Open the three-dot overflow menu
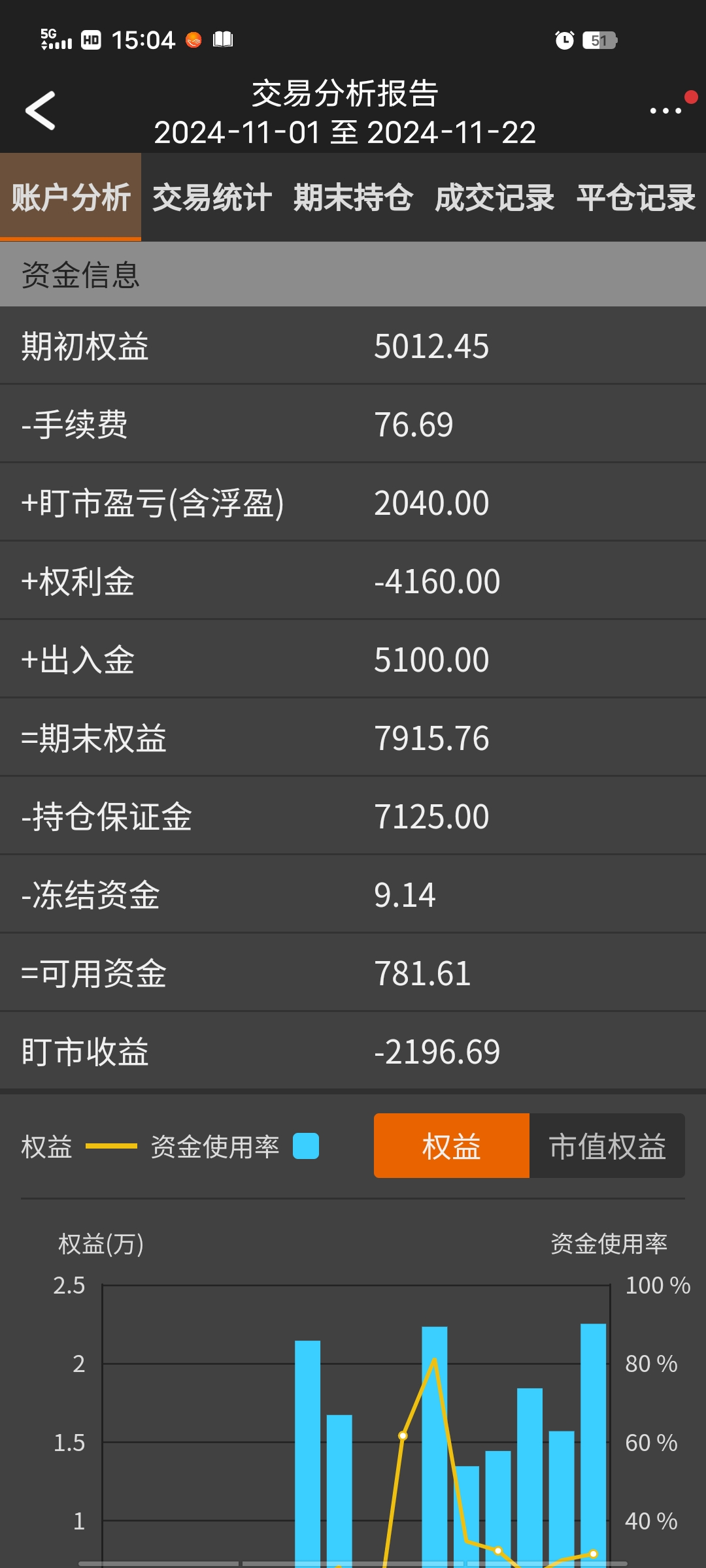The height and width of the screenshot is (1568, 706). pyautogui.click(x=665, y=111)
